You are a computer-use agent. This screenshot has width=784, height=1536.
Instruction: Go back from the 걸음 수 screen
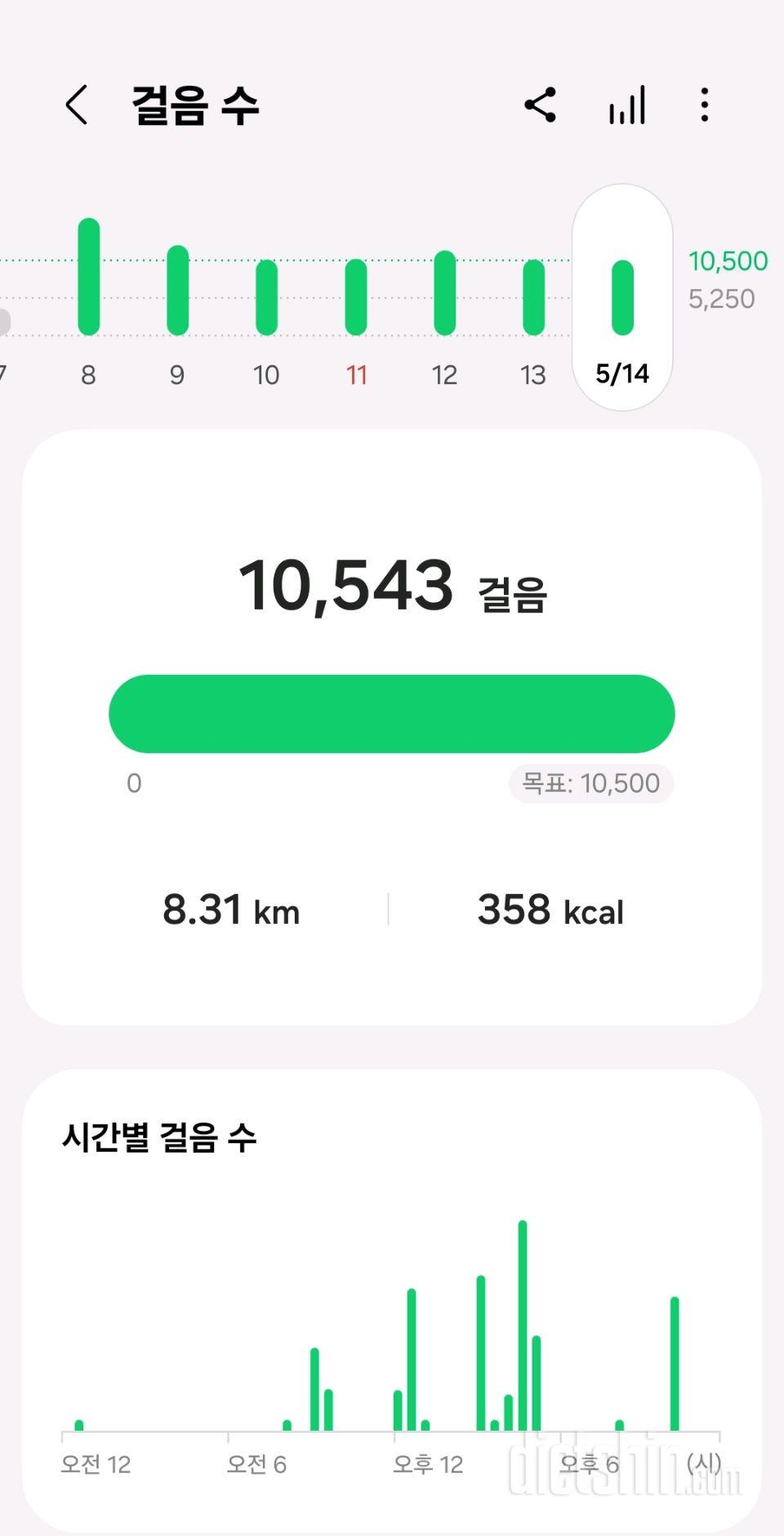[77, 105]
